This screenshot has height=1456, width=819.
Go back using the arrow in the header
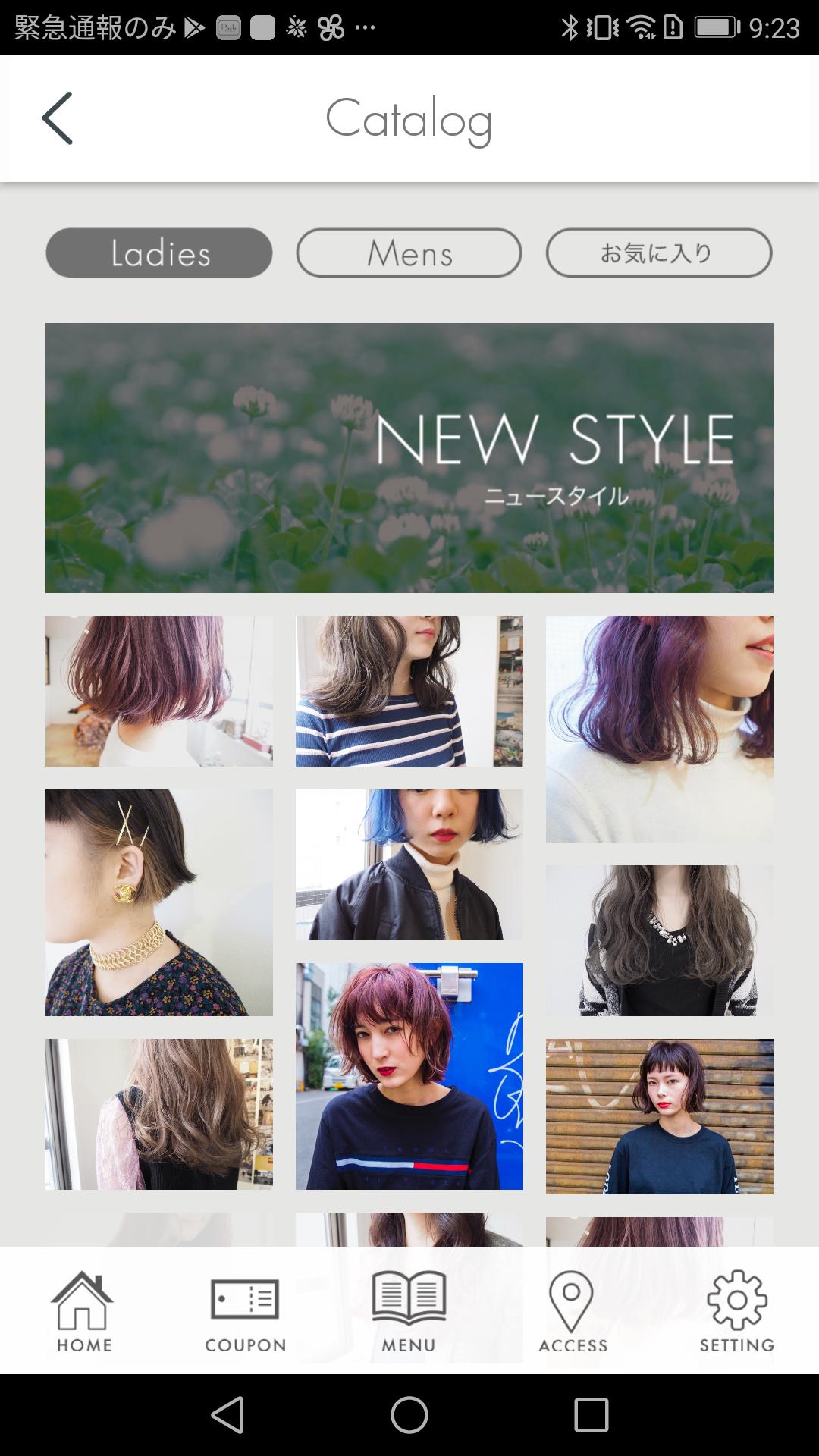tap(58, 118)
